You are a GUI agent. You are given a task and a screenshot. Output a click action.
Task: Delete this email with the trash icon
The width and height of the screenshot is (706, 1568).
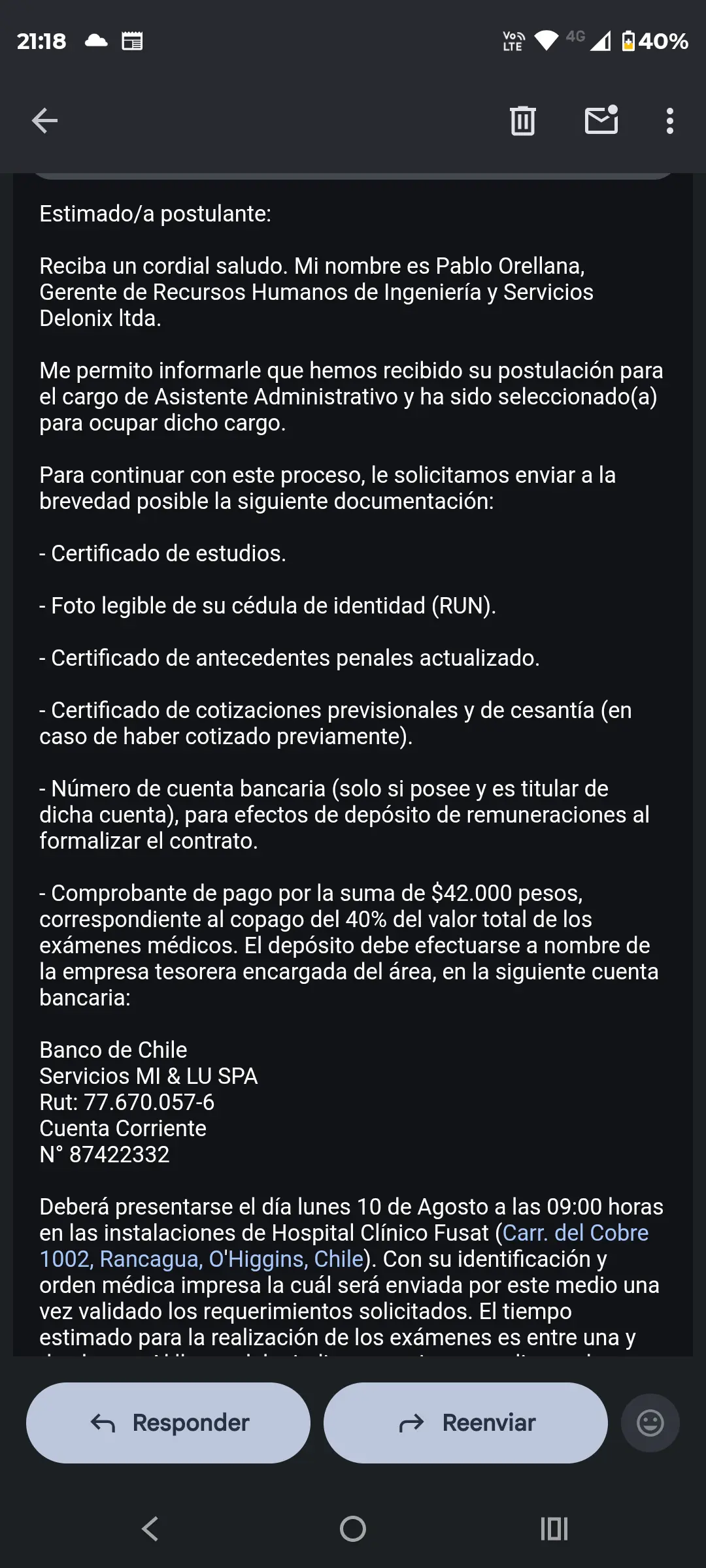(x=522, y=121)
